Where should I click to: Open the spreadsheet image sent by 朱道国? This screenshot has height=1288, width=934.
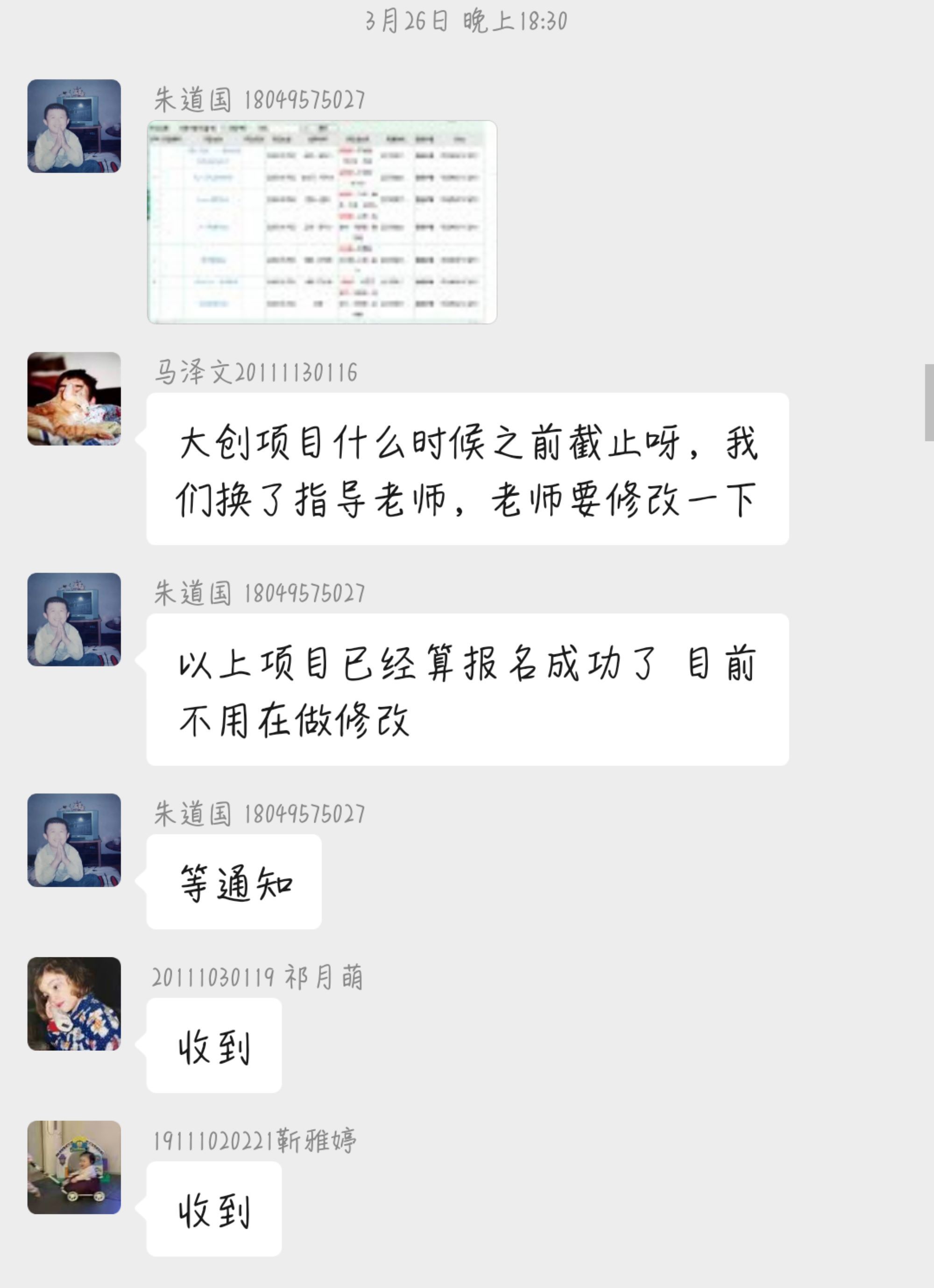point(321,222)
